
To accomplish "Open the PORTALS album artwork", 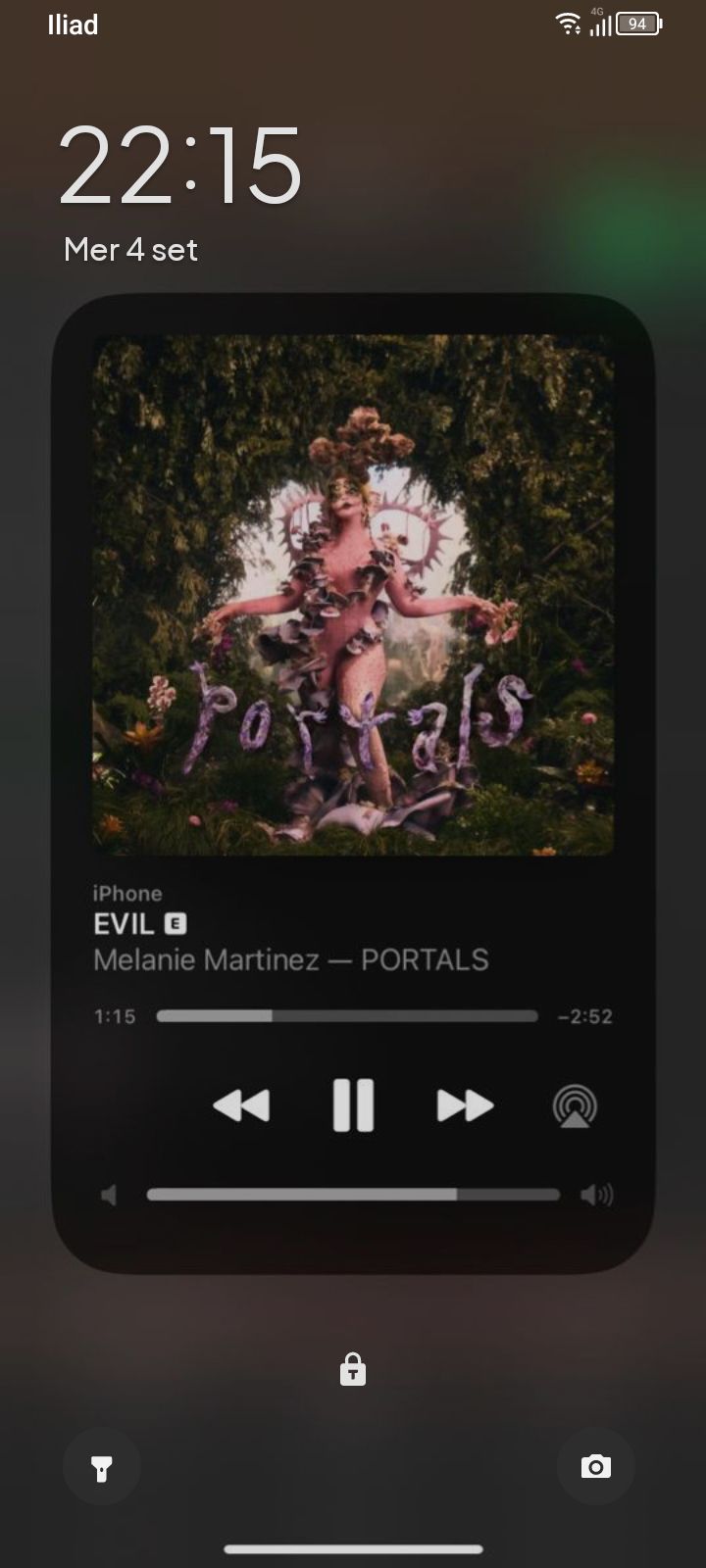I will coord(353,595).
